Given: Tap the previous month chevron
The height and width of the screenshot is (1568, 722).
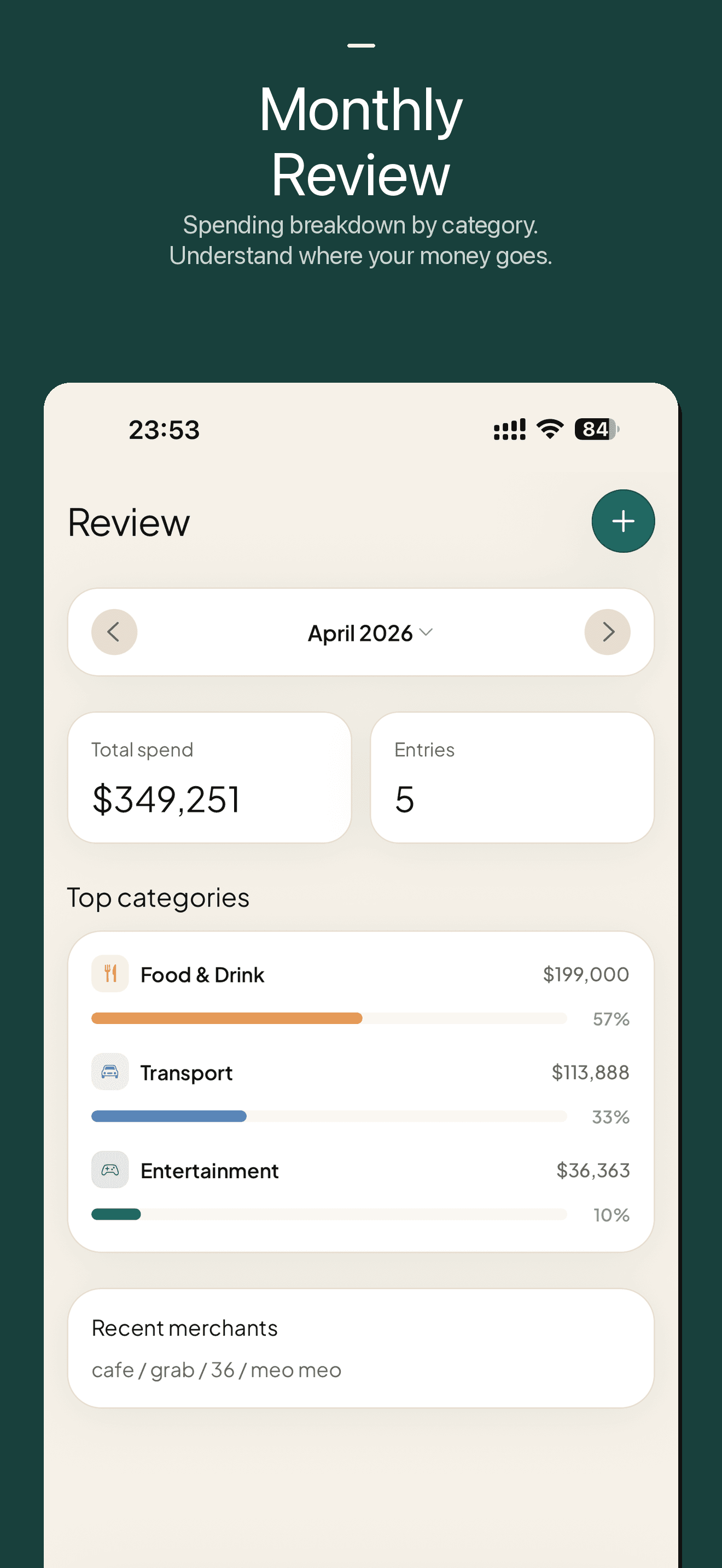Looking at the screenshot, I should pos(114,632).
